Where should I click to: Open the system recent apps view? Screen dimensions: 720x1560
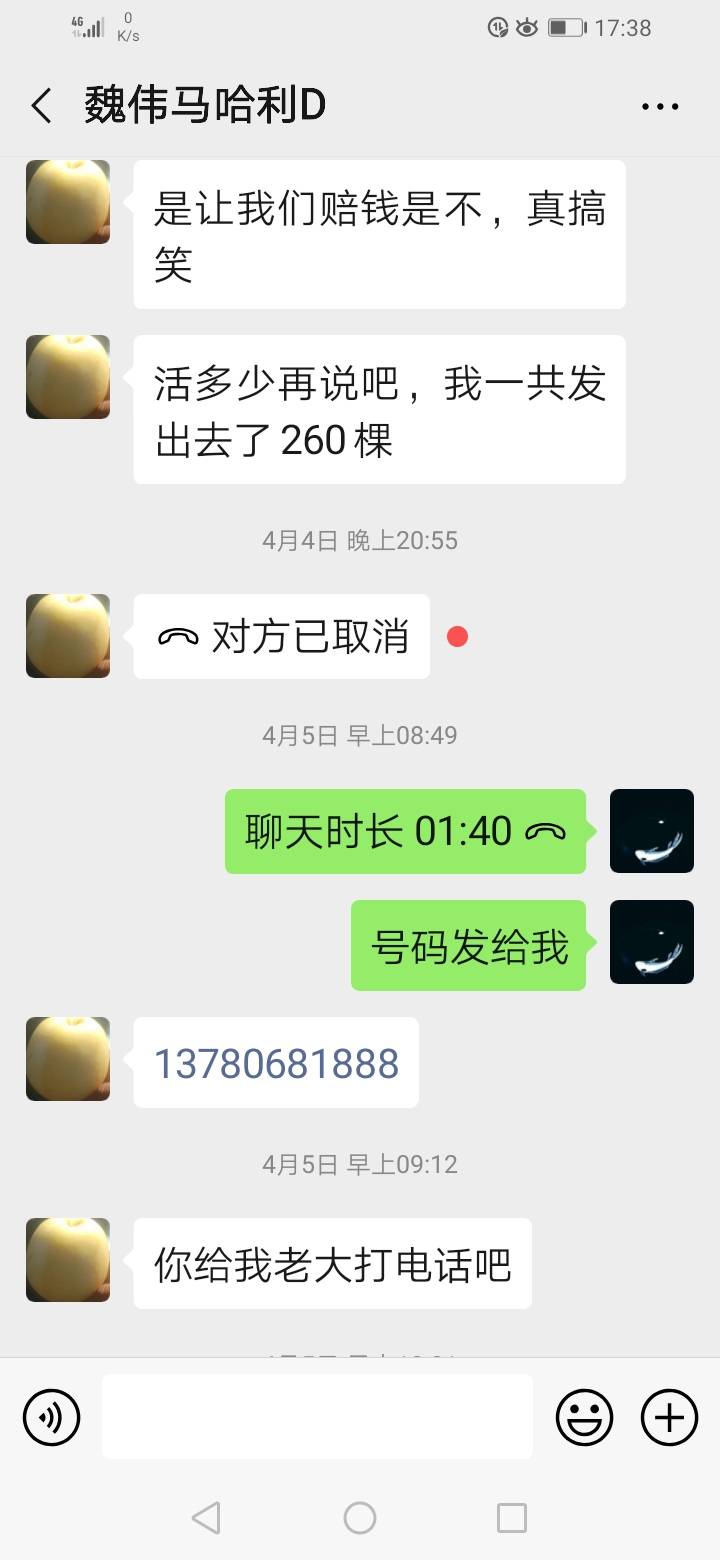point(512,1518)
